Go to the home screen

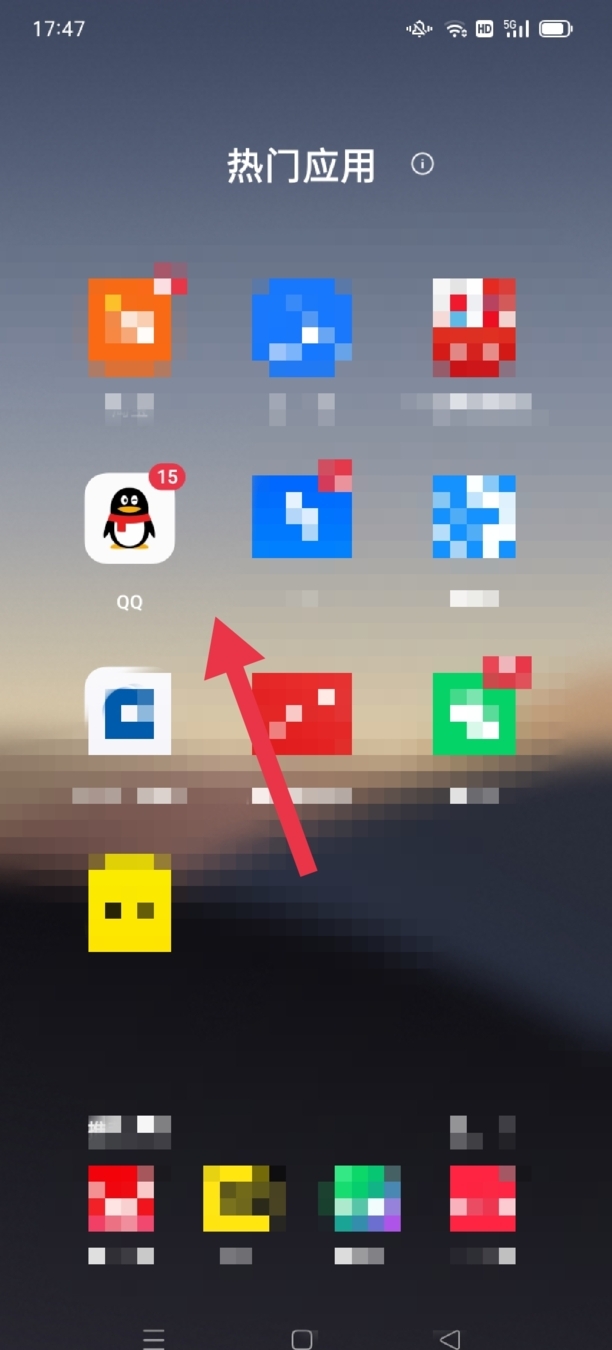302,1338
